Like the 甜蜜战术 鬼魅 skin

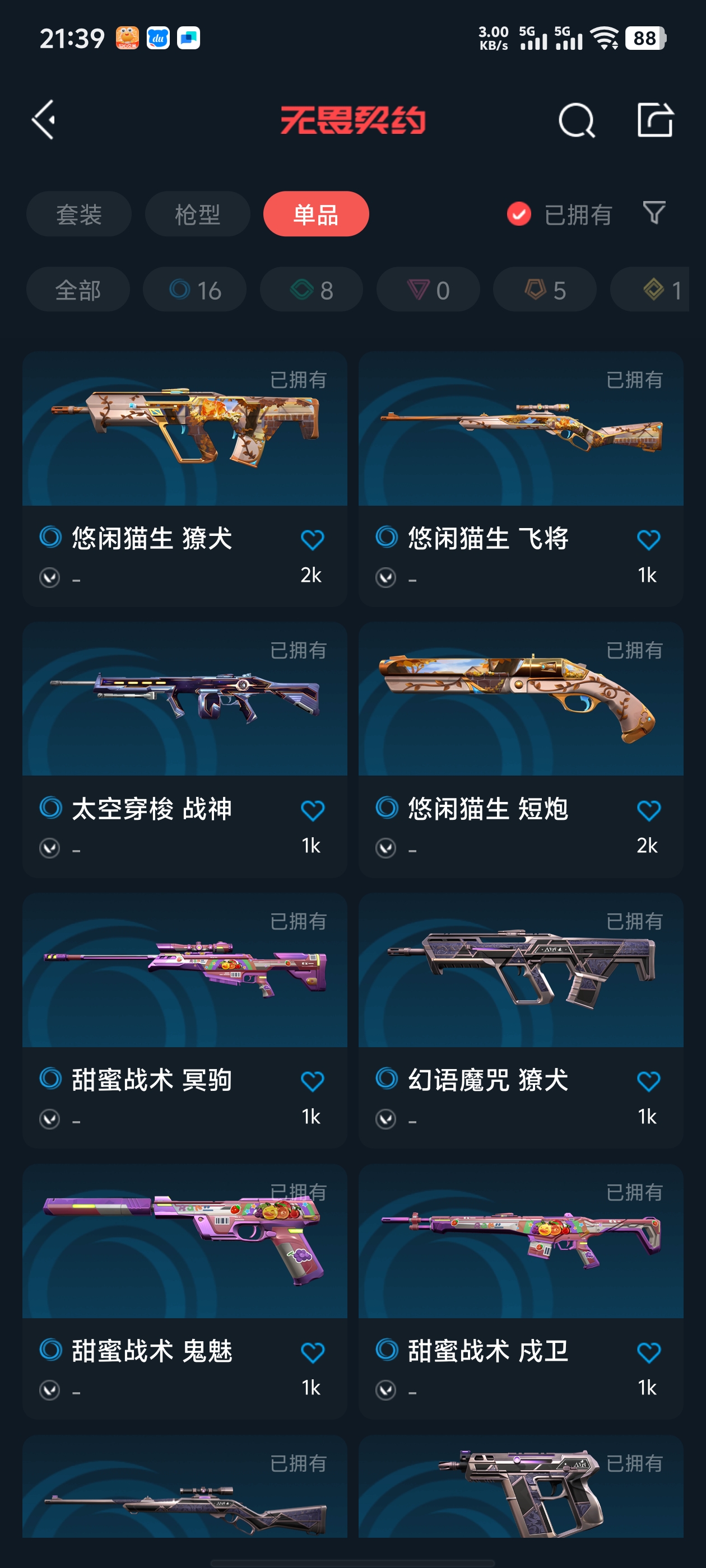click(x=312, y=1352)
